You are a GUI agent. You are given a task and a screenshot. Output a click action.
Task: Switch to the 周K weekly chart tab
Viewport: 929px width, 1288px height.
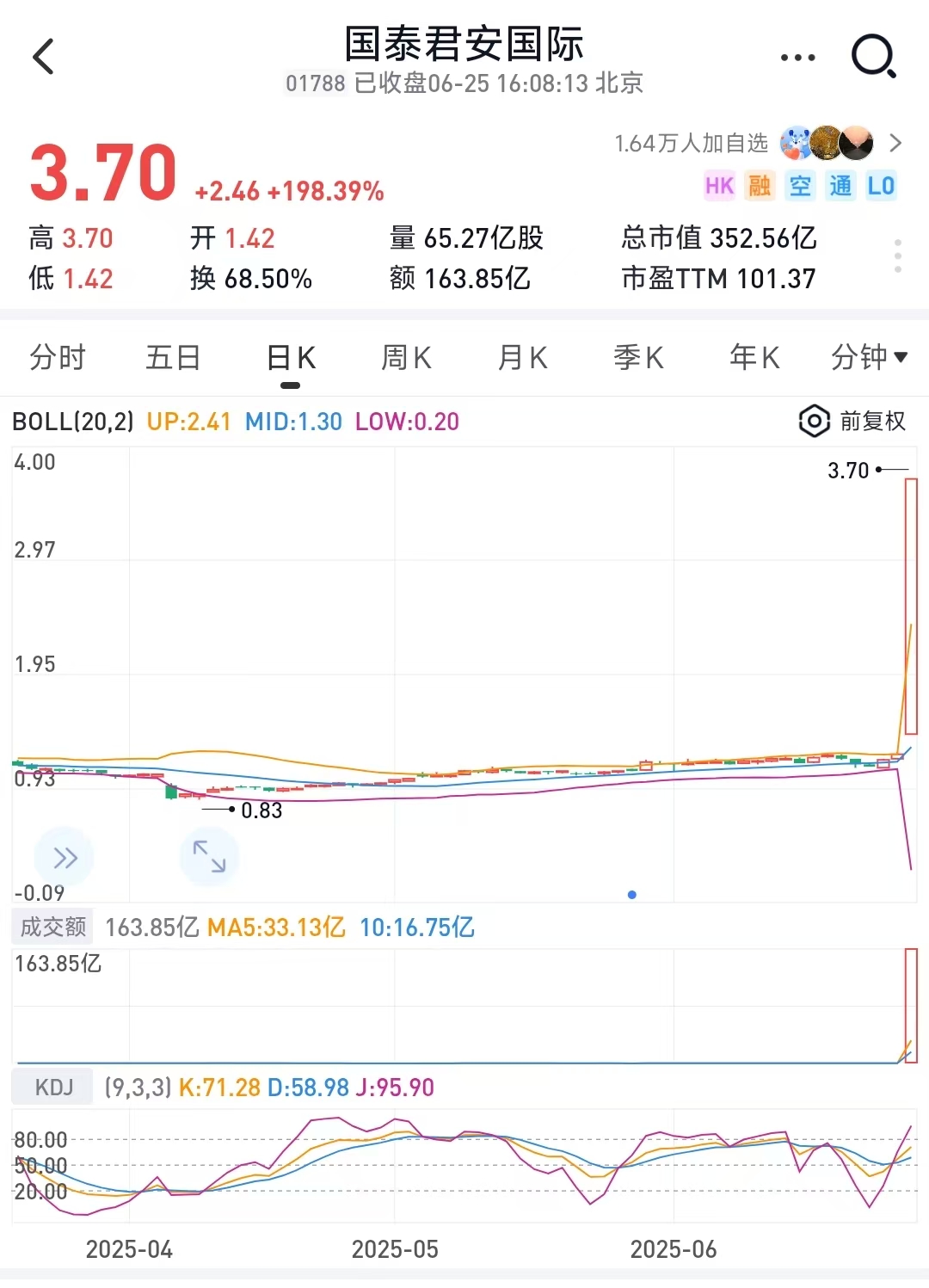(x=405, y=357)
